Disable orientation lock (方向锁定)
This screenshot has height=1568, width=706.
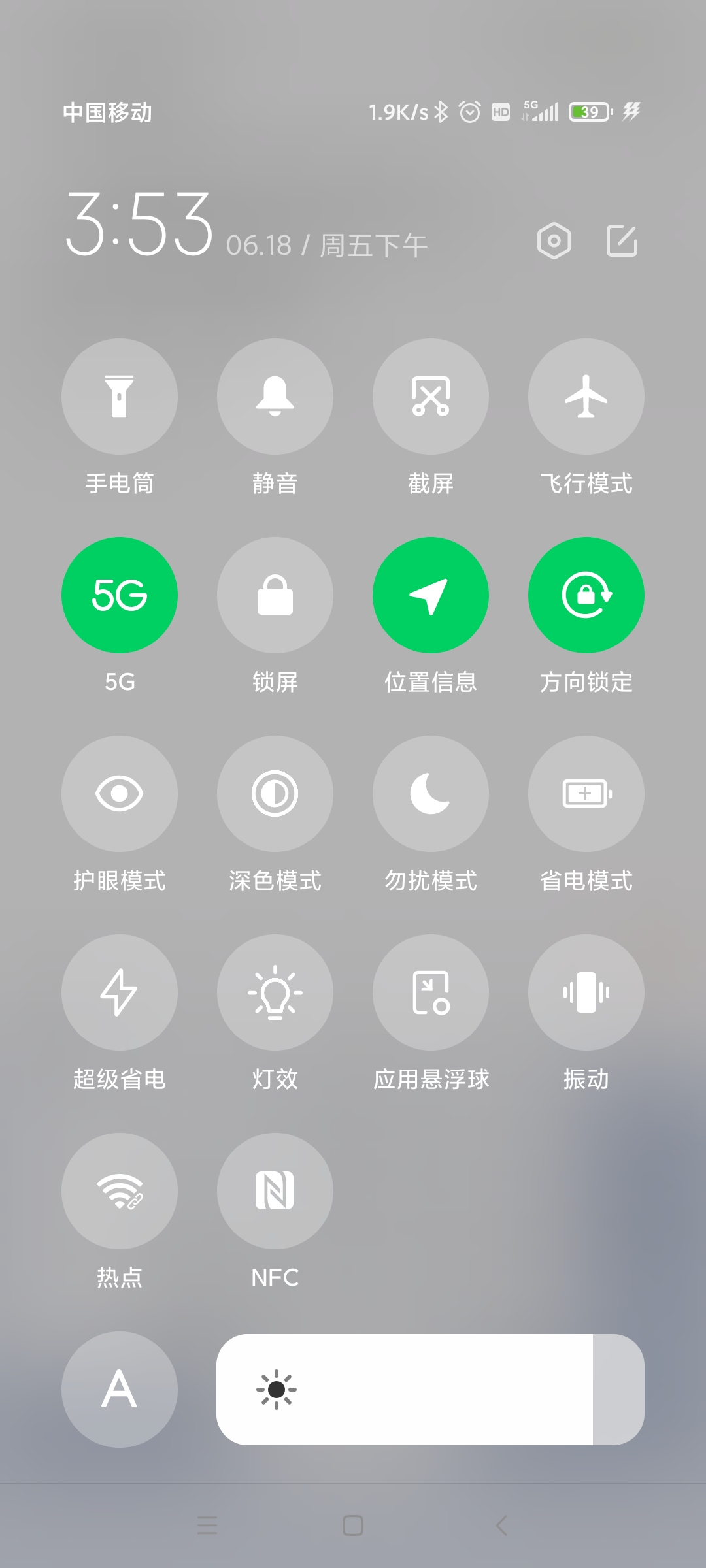click(x=586, y=595)
